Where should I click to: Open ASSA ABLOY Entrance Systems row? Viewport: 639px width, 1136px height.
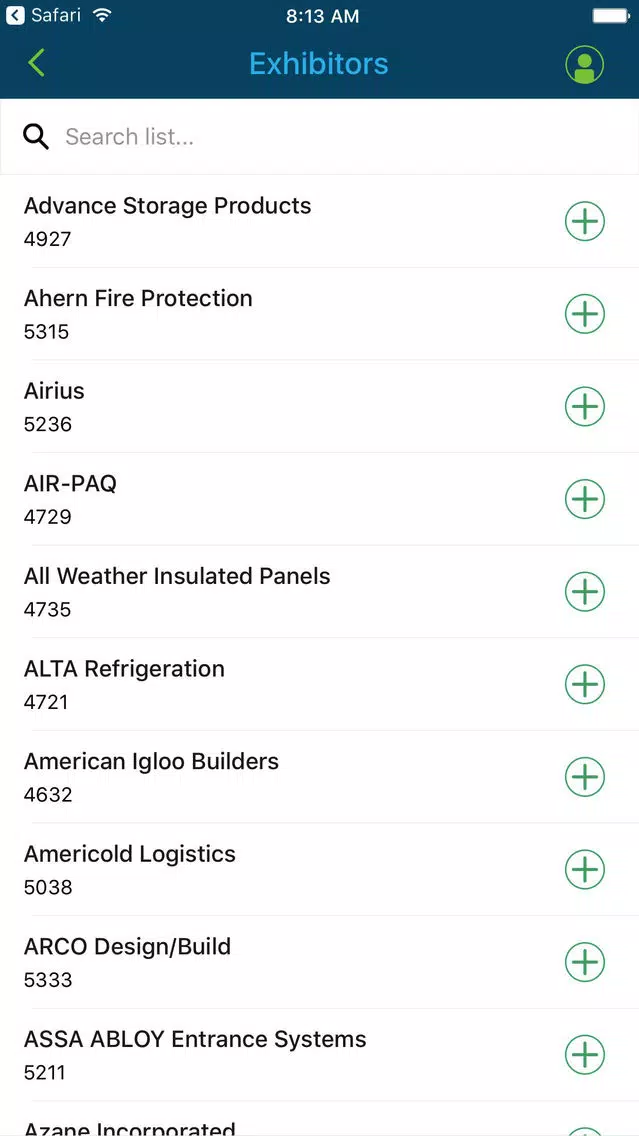coord(320,1056)
